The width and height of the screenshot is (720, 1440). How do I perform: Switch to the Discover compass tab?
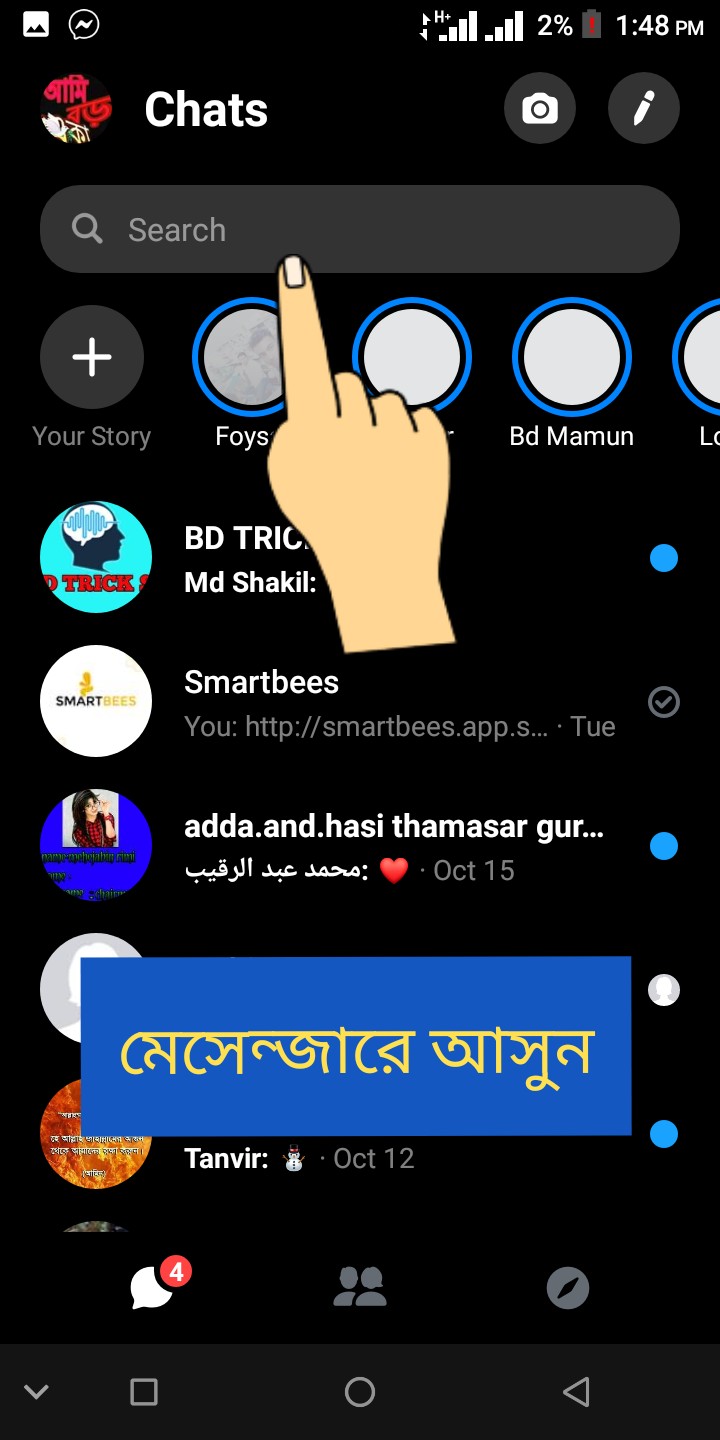coord(567,1288)
